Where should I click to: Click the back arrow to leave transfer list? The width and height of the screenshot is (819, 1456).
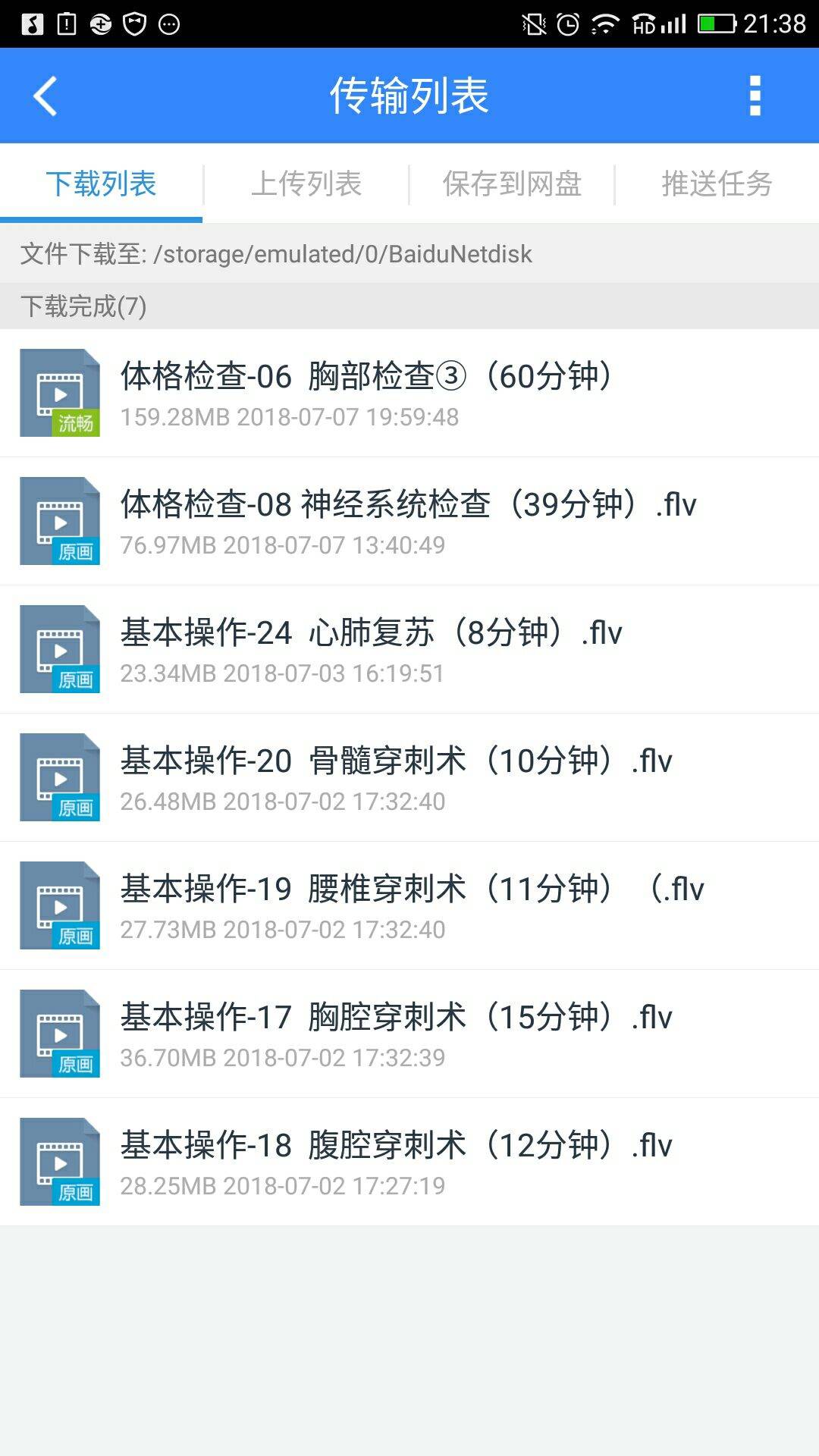tap(45, 96)
